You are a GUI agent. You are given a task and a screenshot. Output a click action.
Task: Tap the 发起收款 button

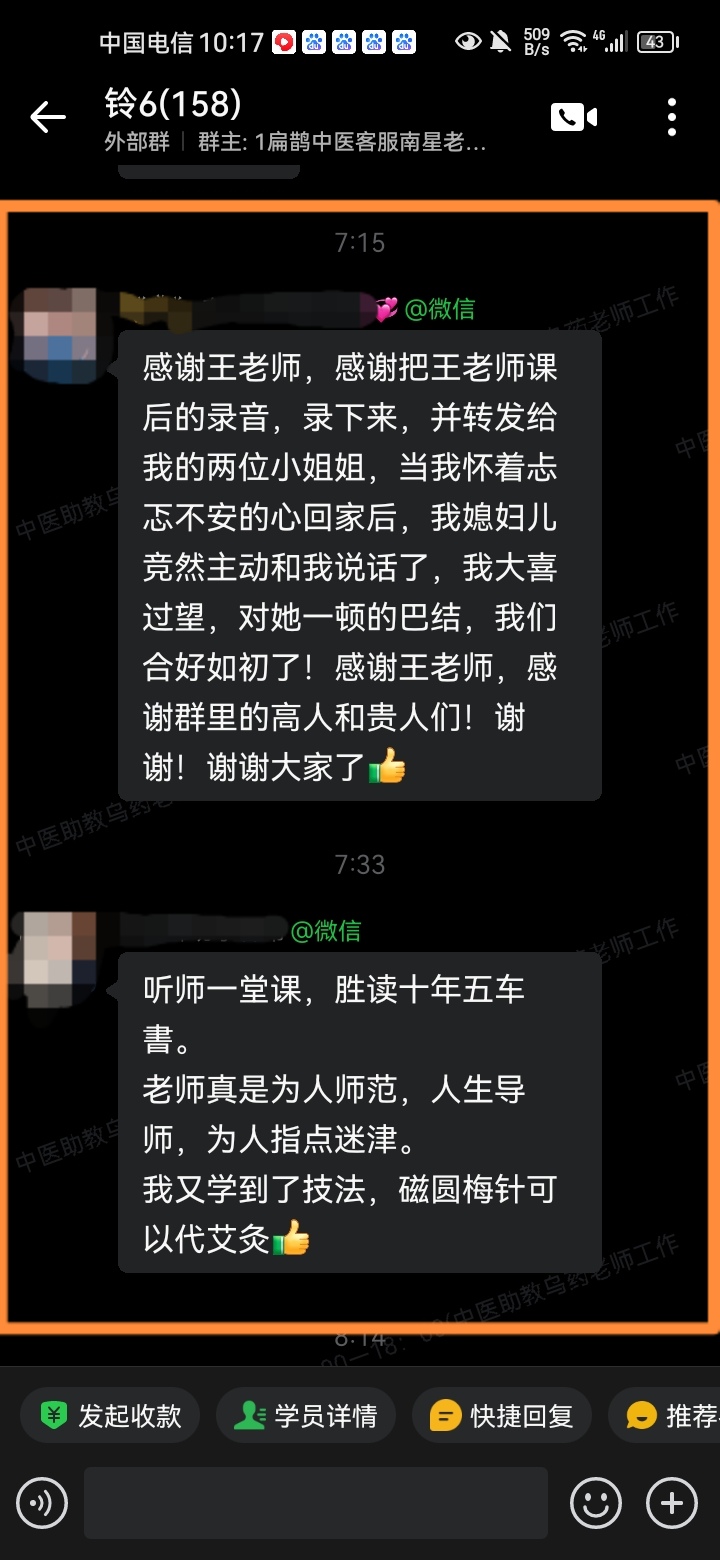[x=110, y=1416]
